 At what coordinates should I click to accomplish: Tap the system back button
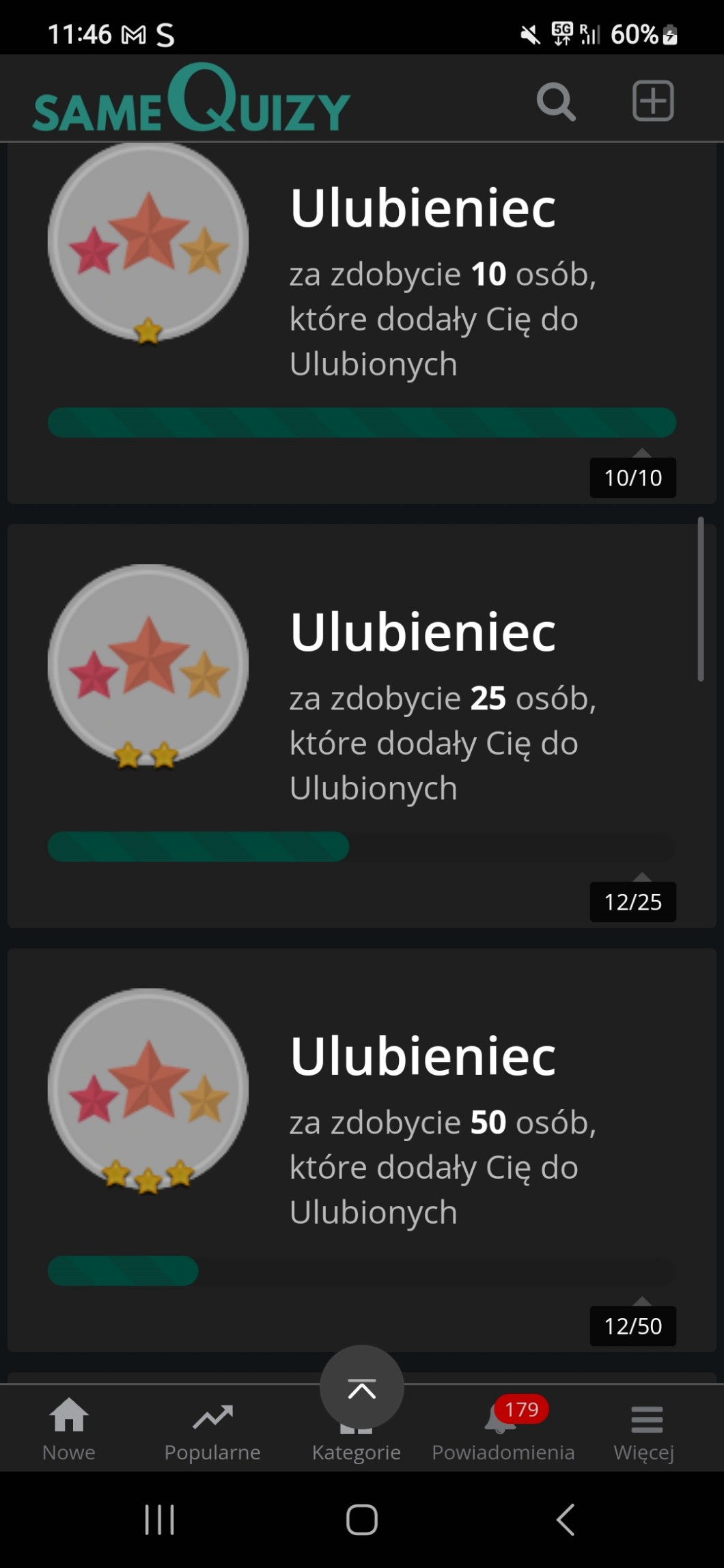[566, 1520]
